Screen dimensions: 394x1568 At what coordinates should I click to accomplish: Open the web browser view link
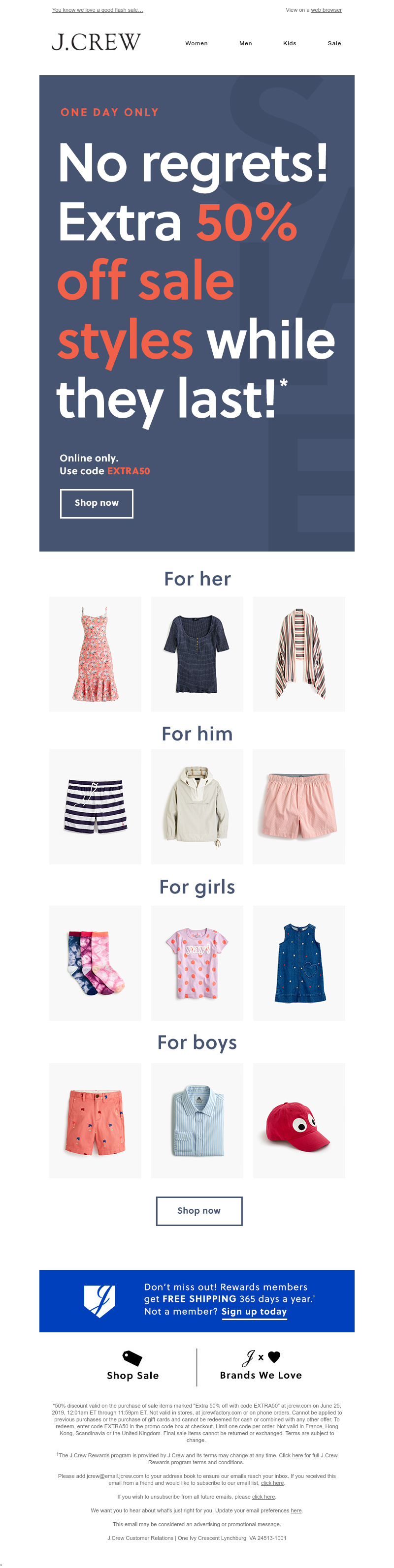326,10
